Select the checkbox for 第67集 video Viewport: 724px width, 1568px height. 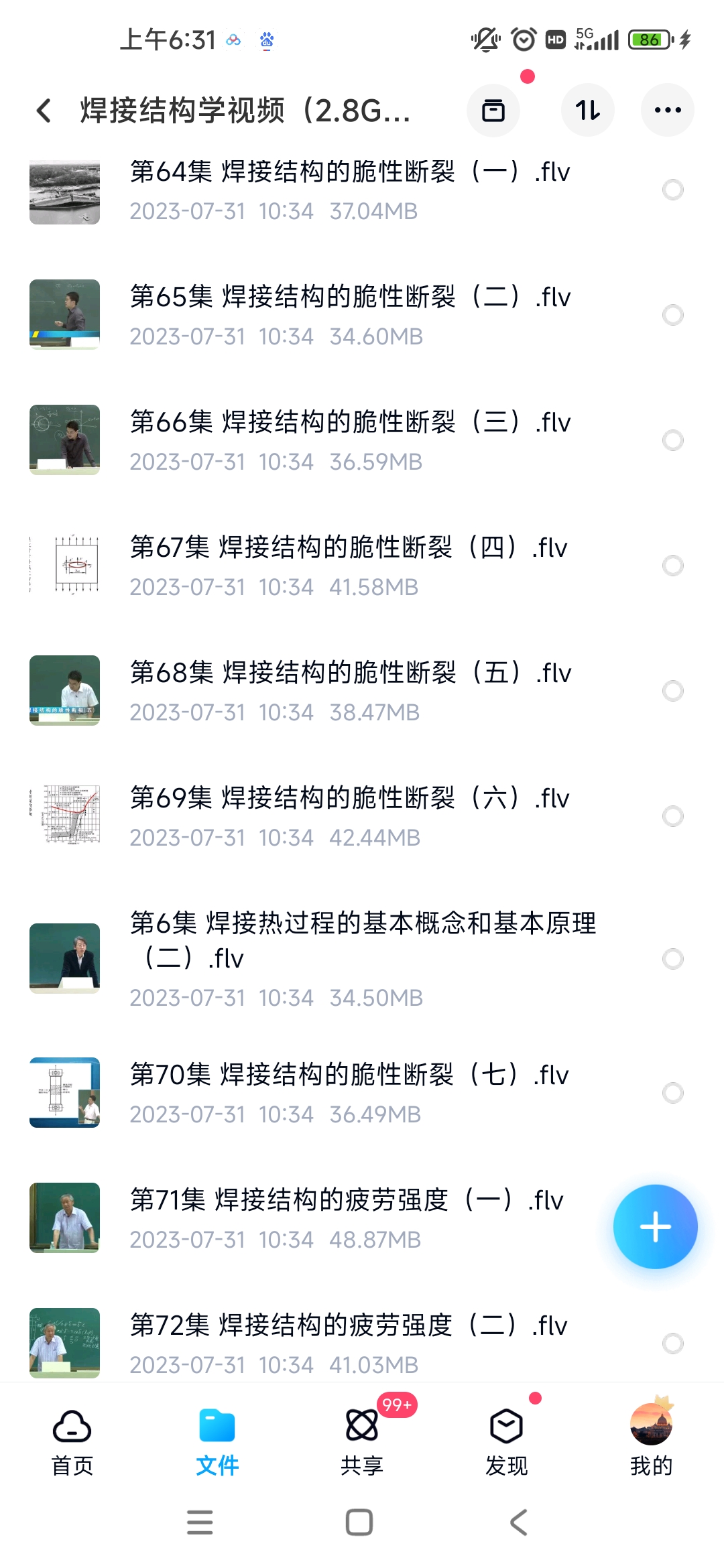coord(672,566)
